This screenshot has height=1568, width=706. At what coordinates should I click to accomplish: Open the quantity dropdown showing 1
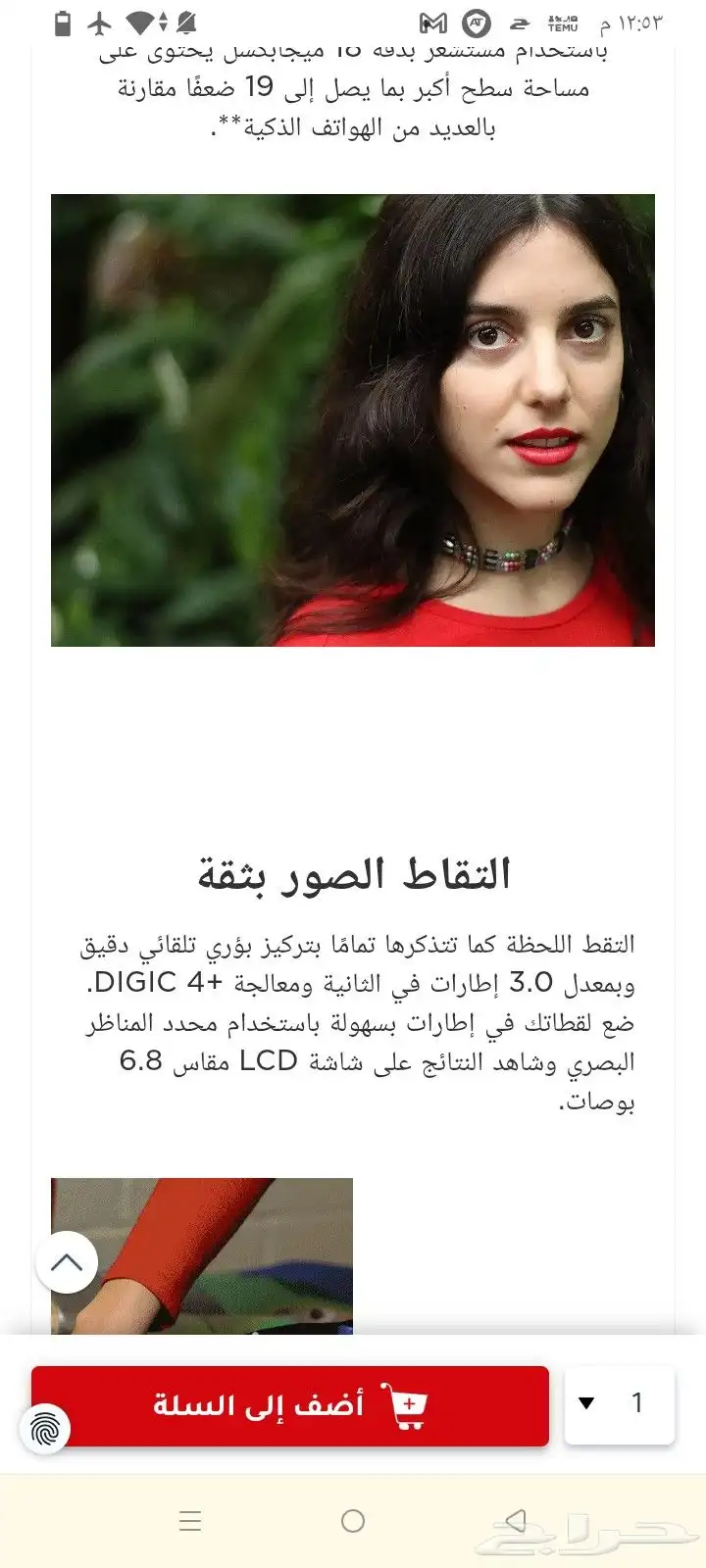[620, 1403]
